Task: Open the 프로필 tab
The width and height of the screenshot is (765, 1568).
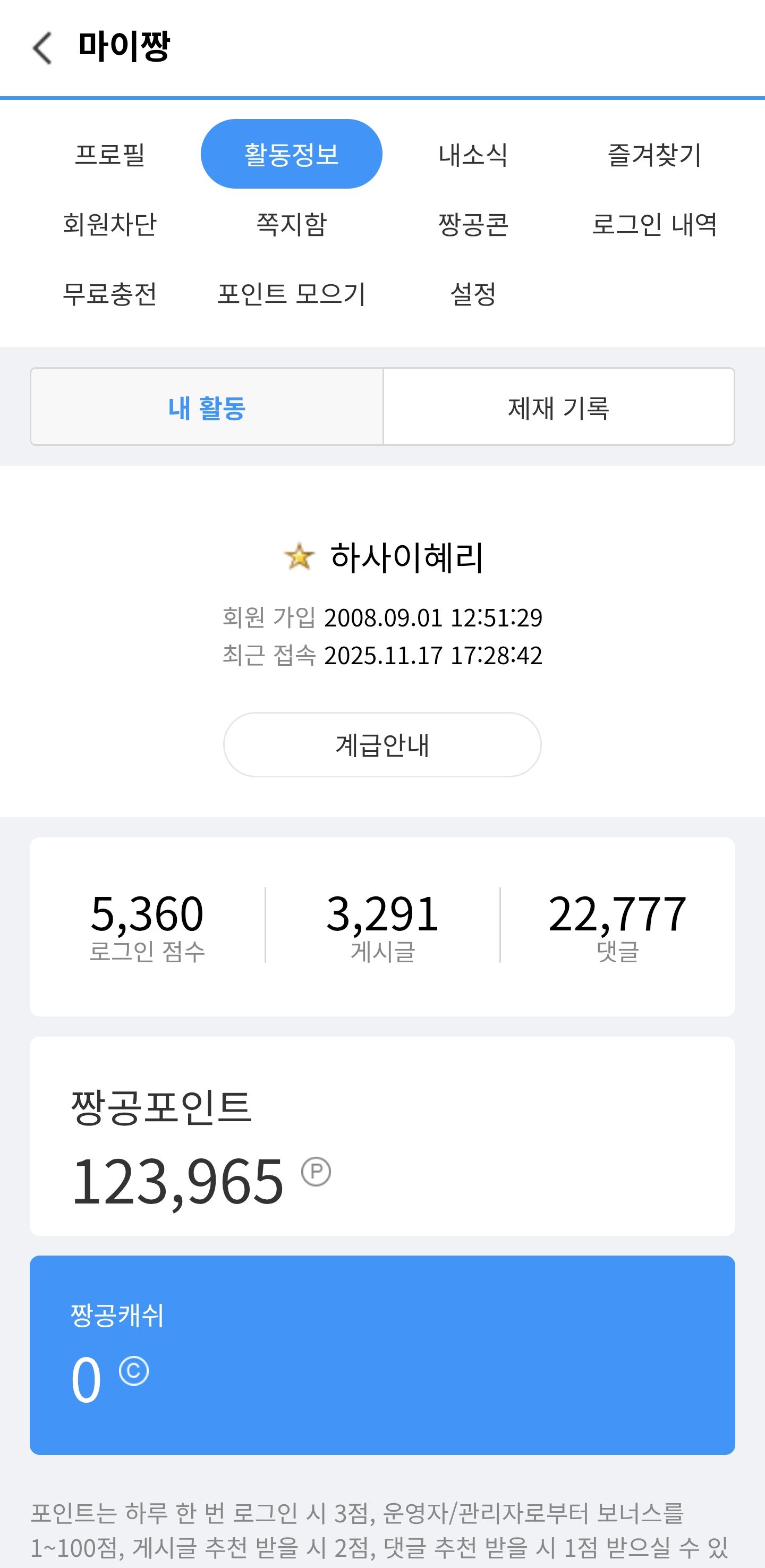Action: coord(110,154)
